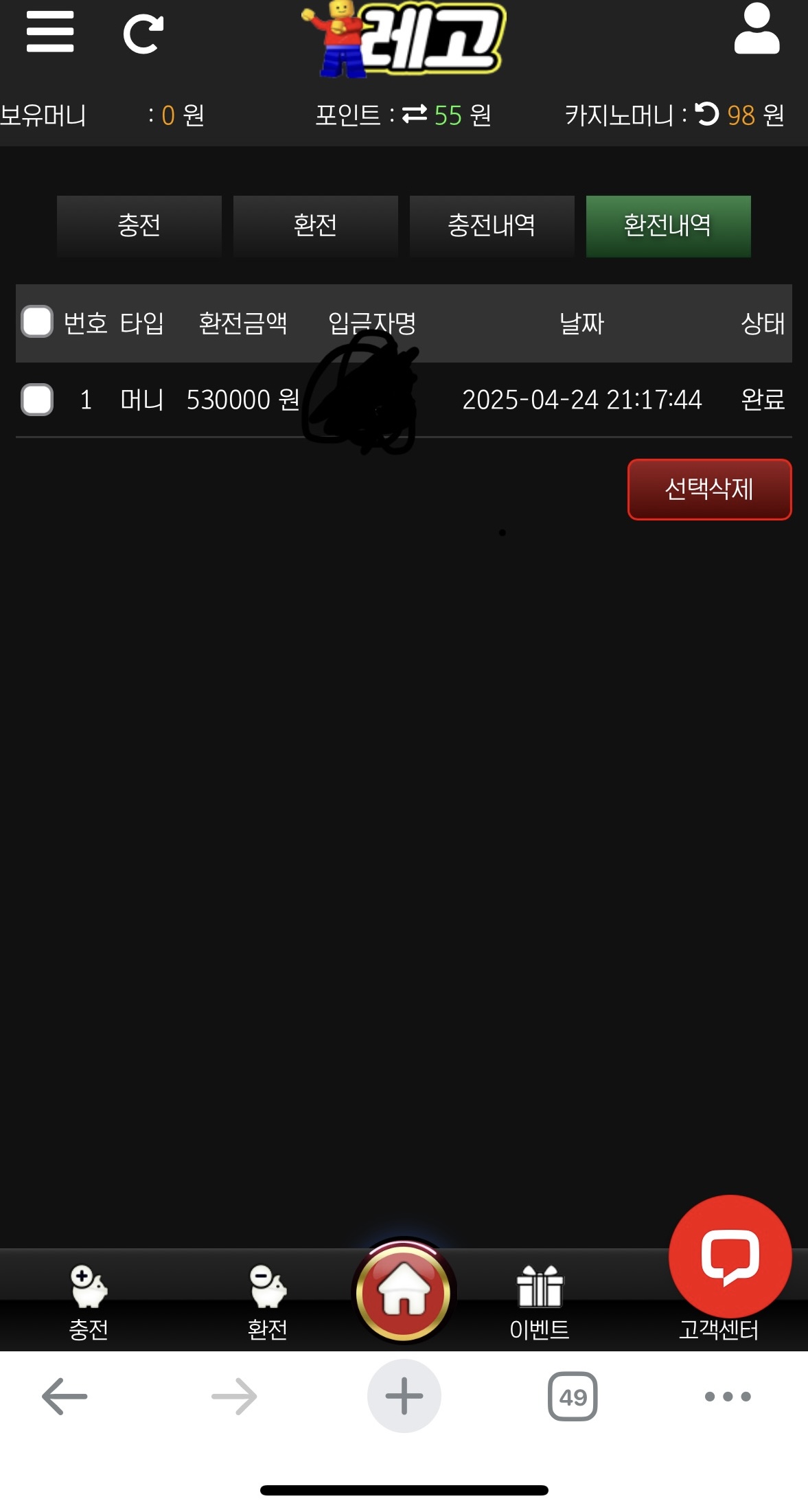The height and width of the screenshot is (1512, 808).
Task: Tick the checkbox for the 530000 원 row
Action: [37, 400]
